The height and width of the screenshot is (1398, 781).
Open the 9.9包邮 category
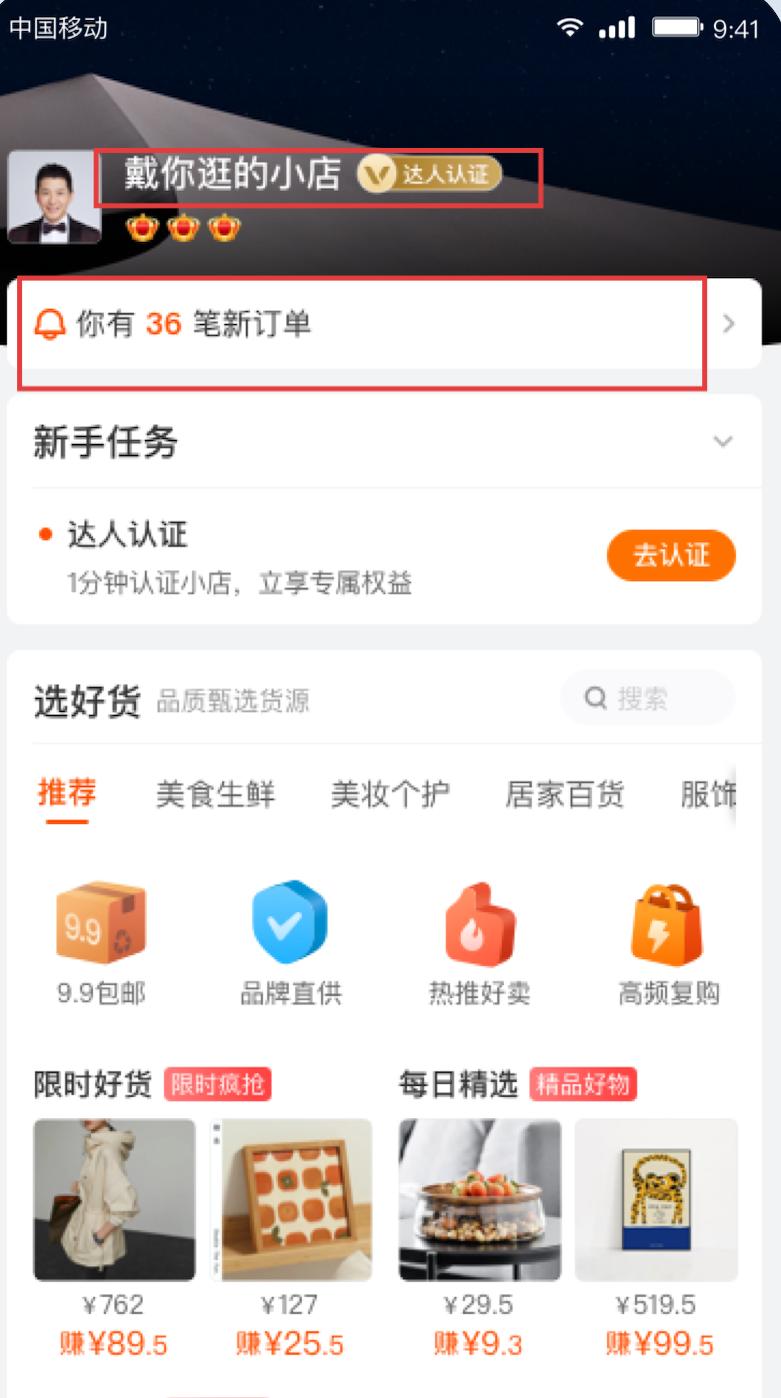coord(101,942)
